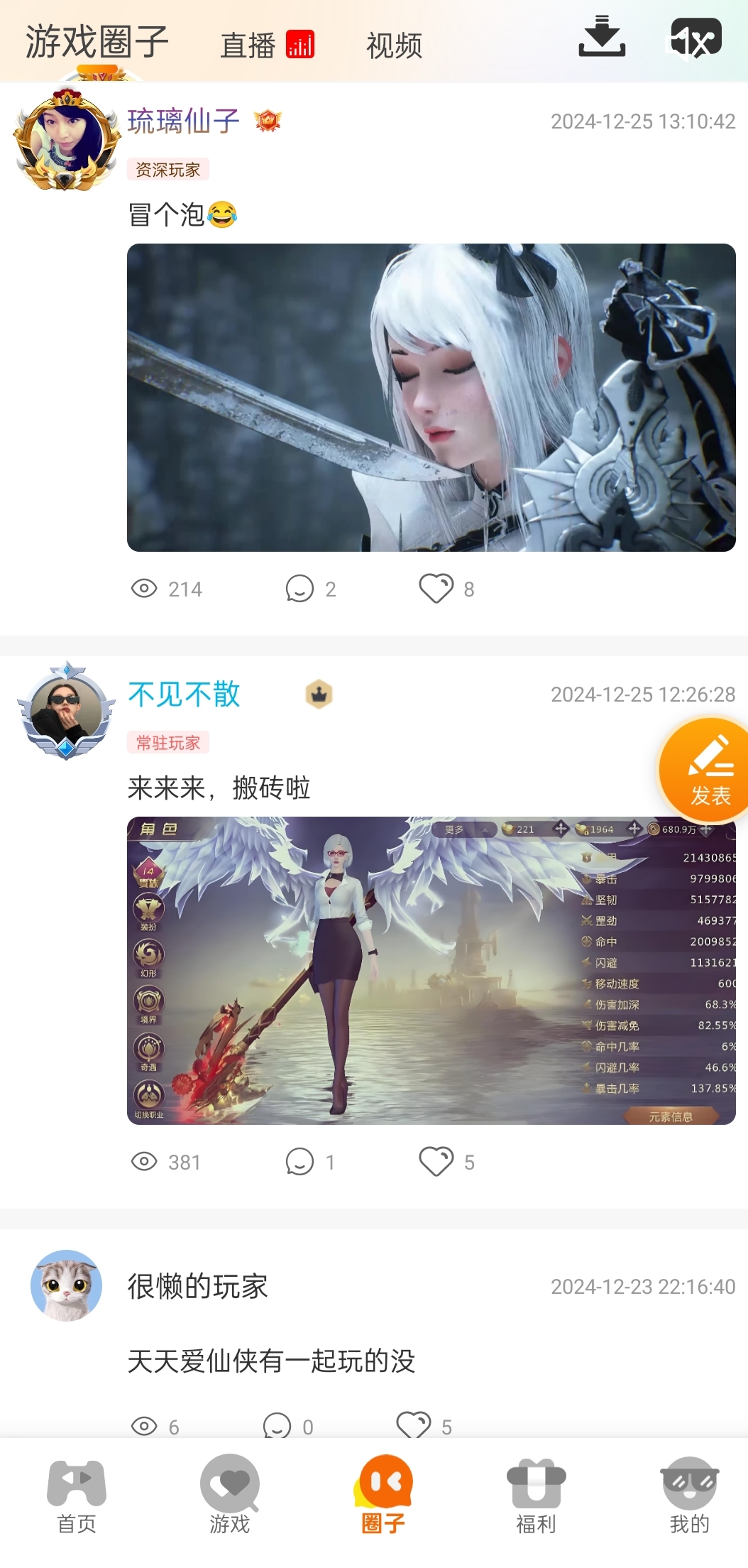This screenshot has width=748, height=1568.
Task: Open 很懒的玩家's post
Action: [x=271, y=1361]
